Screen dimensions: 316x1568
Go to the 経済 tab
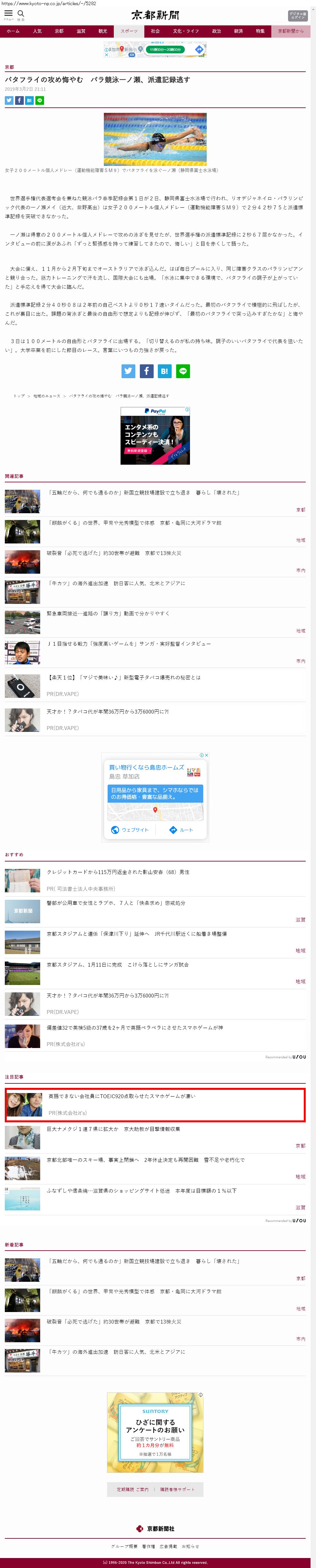pos(238,31)
